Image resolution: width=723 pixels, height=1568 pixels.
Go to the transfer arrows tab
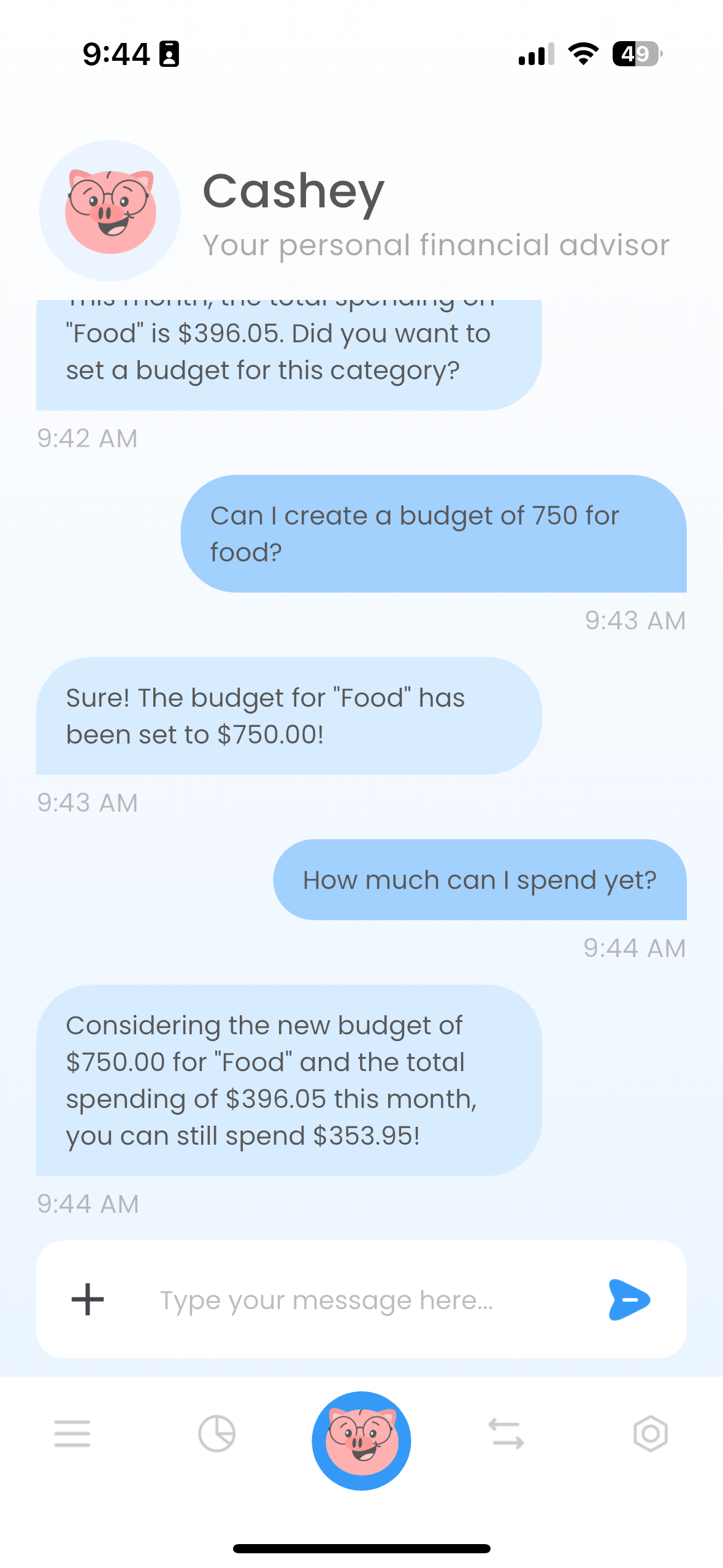point(506,1434)
